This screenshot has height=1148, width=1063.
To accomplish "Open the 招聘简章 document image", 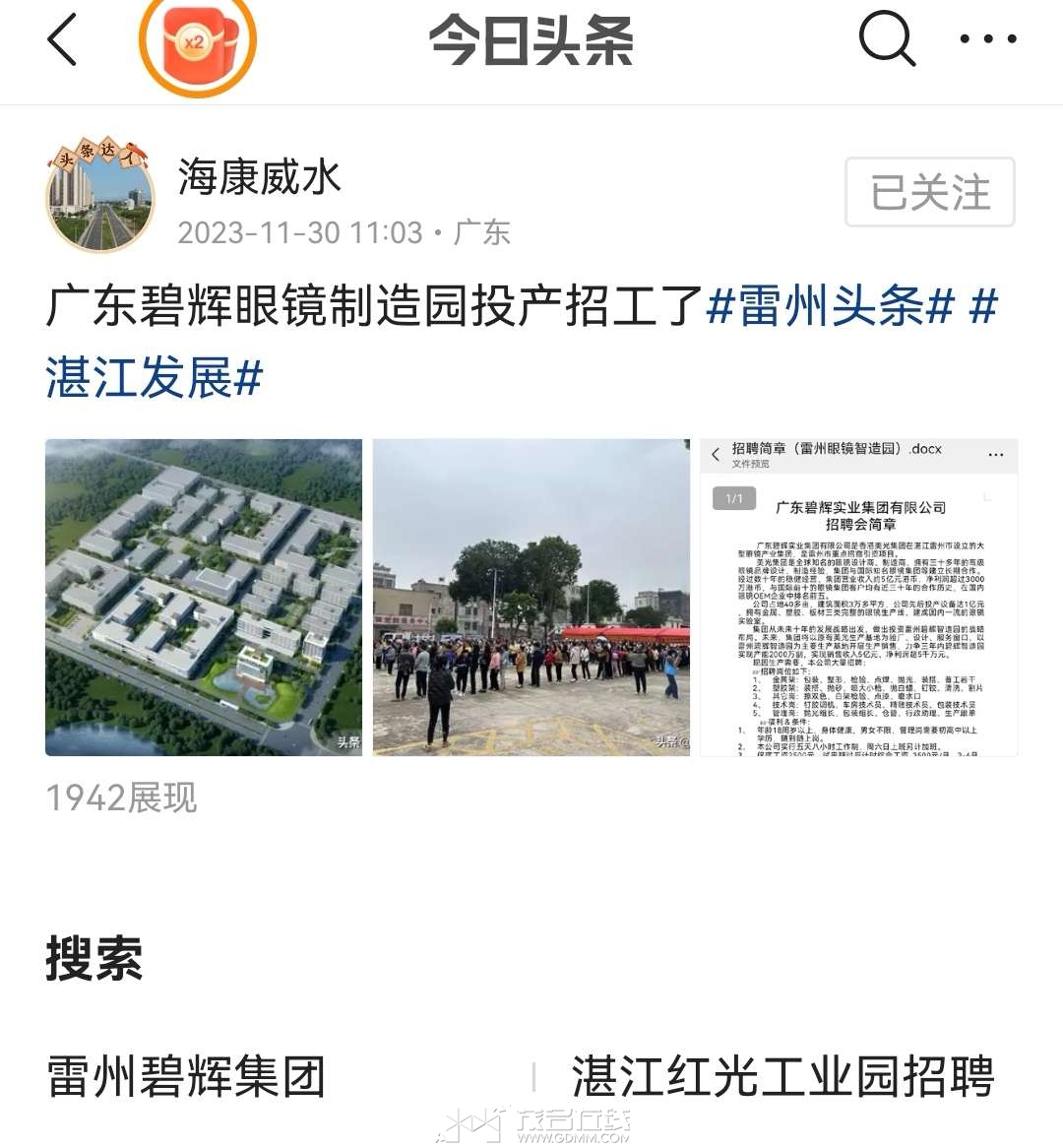I will 858,597.
